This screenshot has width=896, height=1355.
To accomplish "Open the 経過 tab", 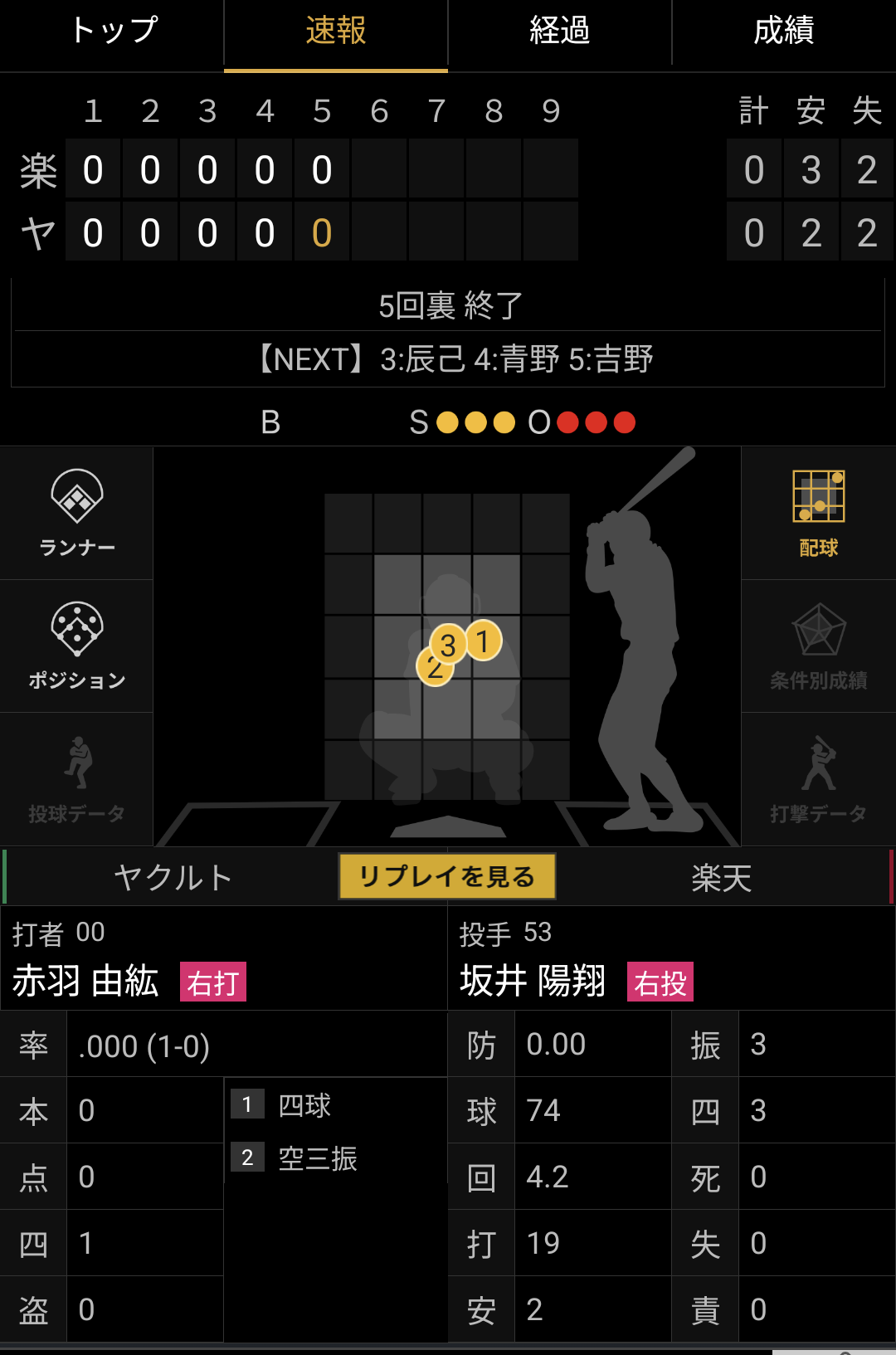I will (x=560, y=32).
